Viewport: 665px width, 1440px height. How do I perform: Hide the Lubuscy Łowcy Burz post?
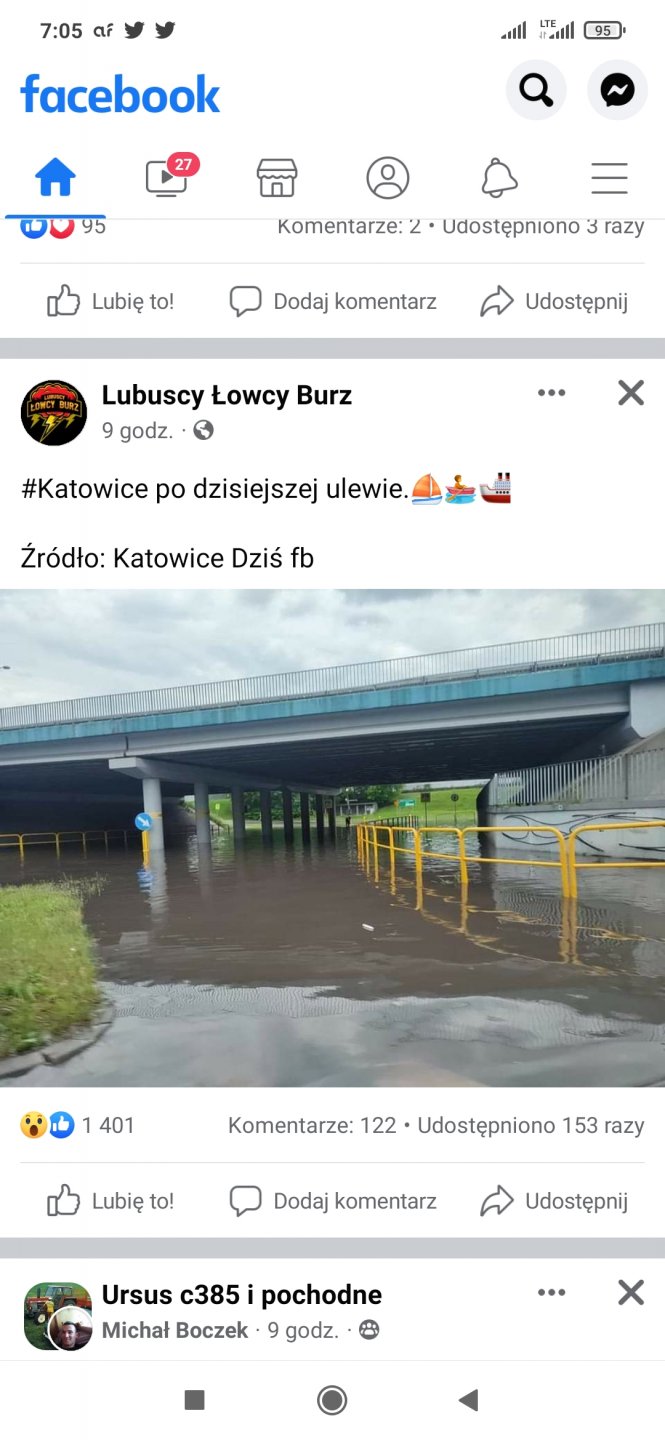coord(631,393)
